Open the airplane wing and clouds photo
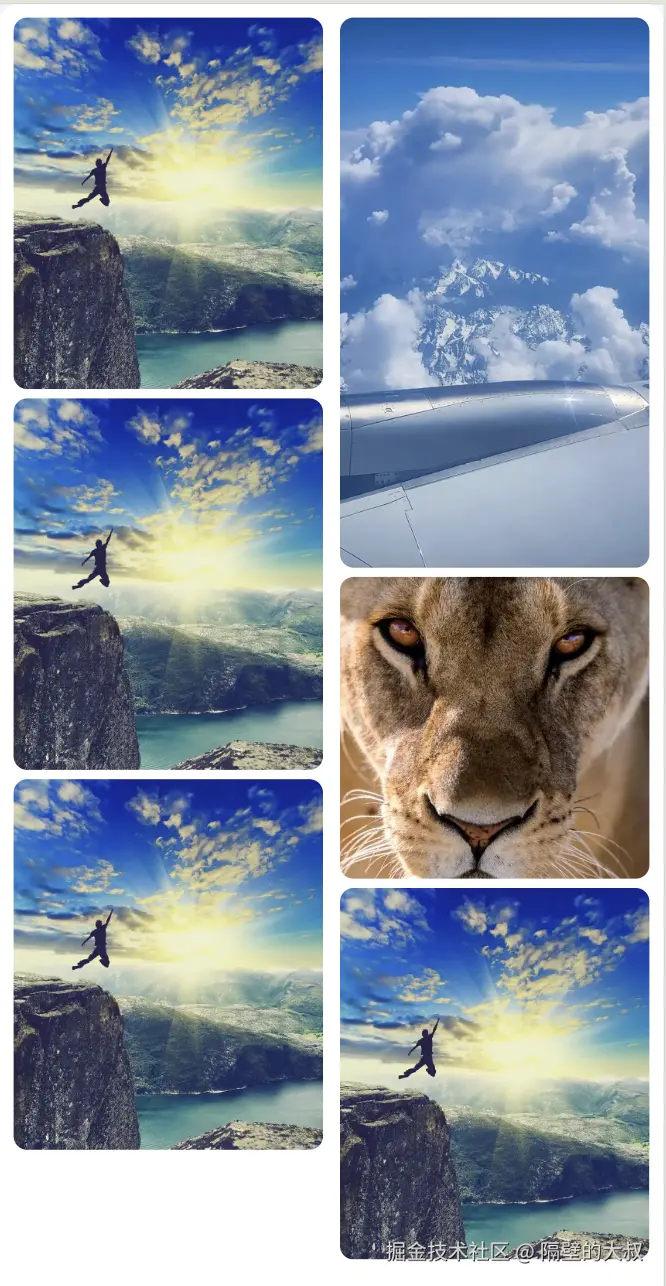 pyautogui.click(x=494, y=292)
